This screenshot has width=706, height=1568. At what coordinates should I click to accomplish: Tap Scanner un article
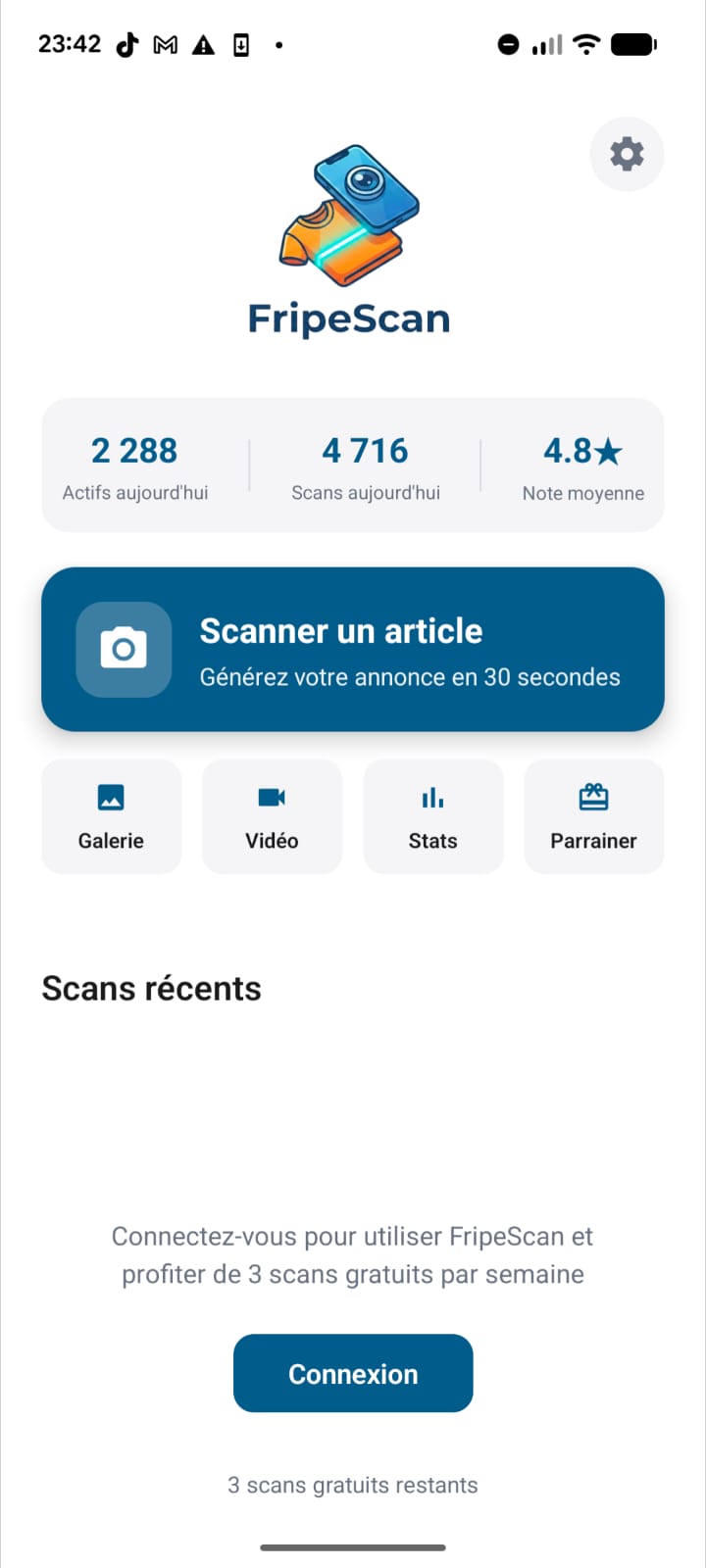pyautogui.click(x=353, y=649)
